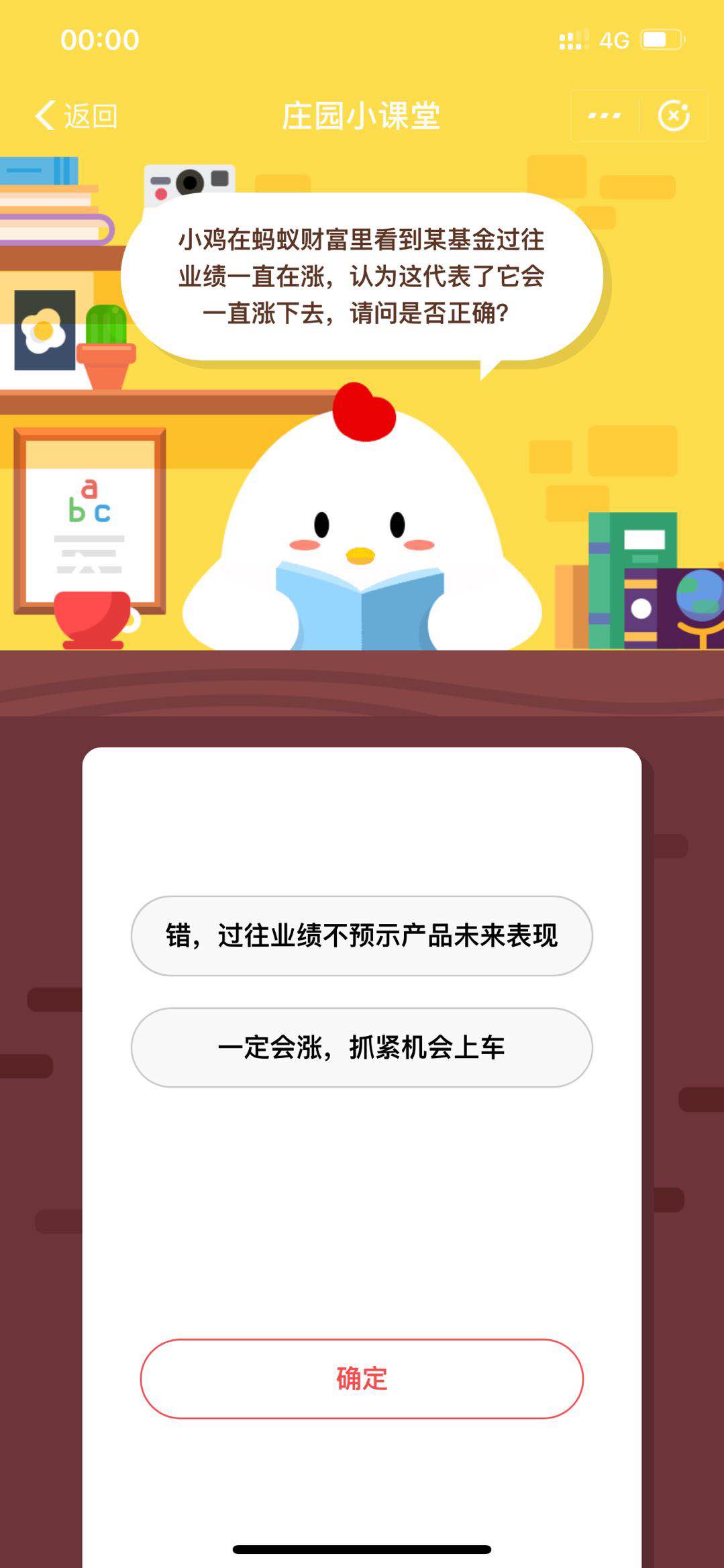
Task: Select answer 一定会涨，抓紧机会上车
Action: tap(362, 1047)
